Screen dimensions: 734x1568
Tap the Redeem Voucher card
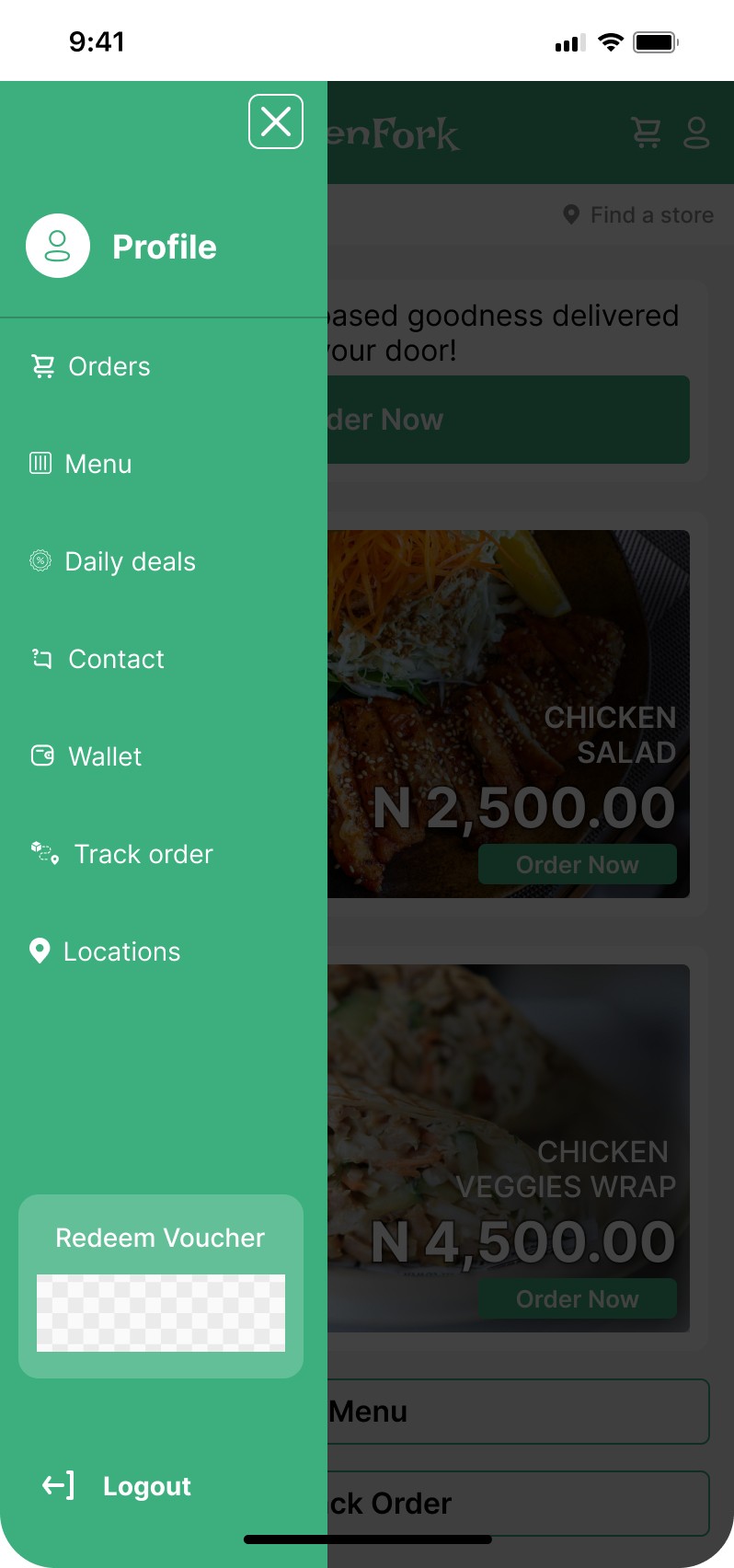[161, 1286]
